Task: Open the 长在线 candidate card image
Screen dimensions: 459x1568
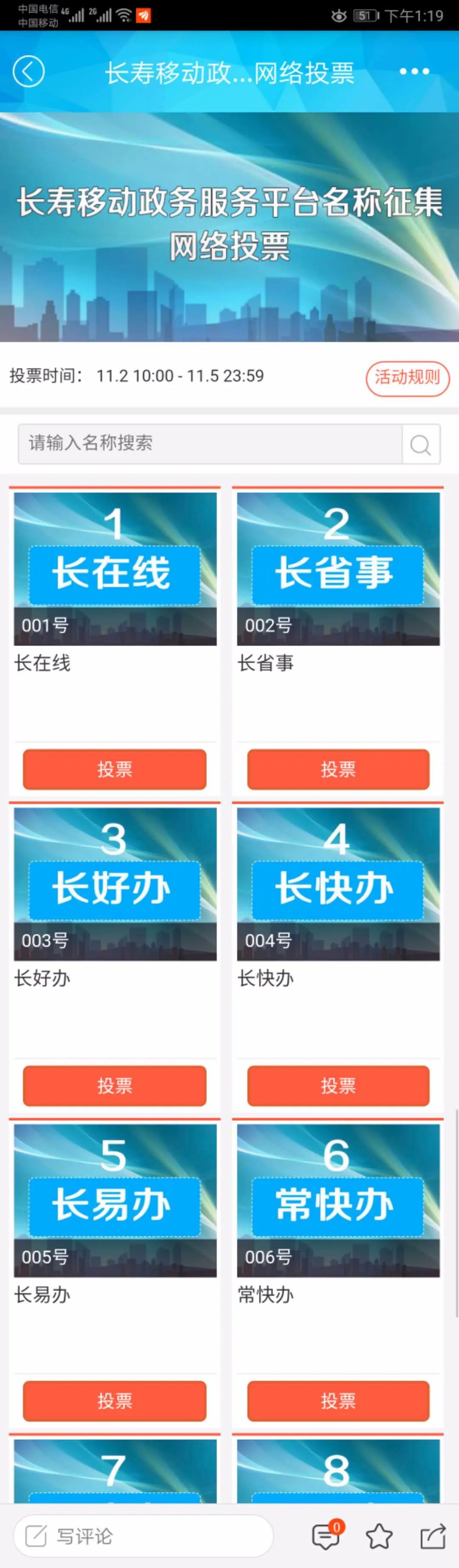Action: tap(115, 568)
